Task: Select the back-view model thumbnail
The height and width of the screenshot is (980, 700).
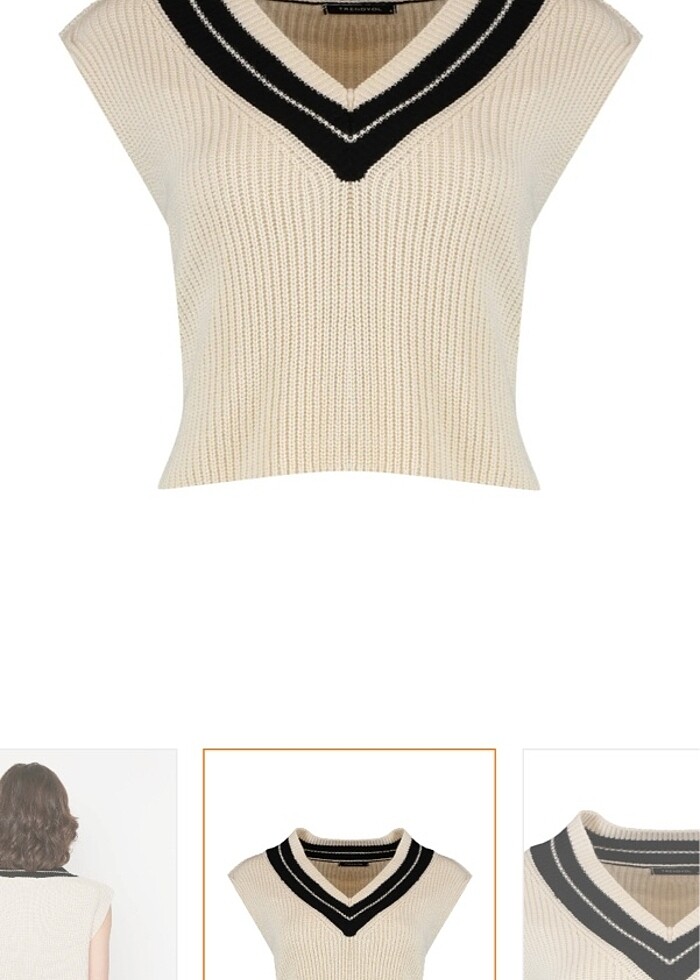Action: (x=87, y=865)
